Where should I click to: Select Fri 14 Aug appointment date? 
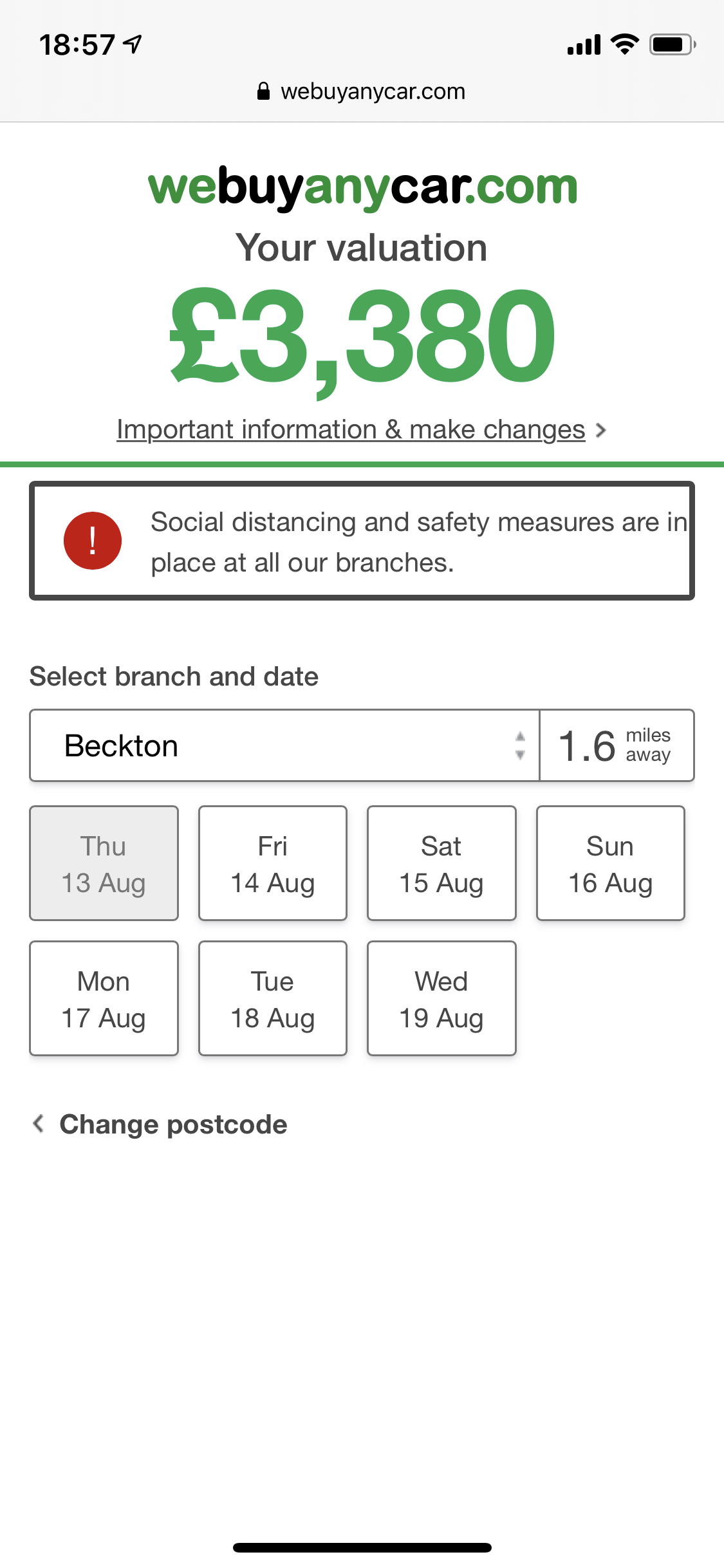(x=273, y=863)
